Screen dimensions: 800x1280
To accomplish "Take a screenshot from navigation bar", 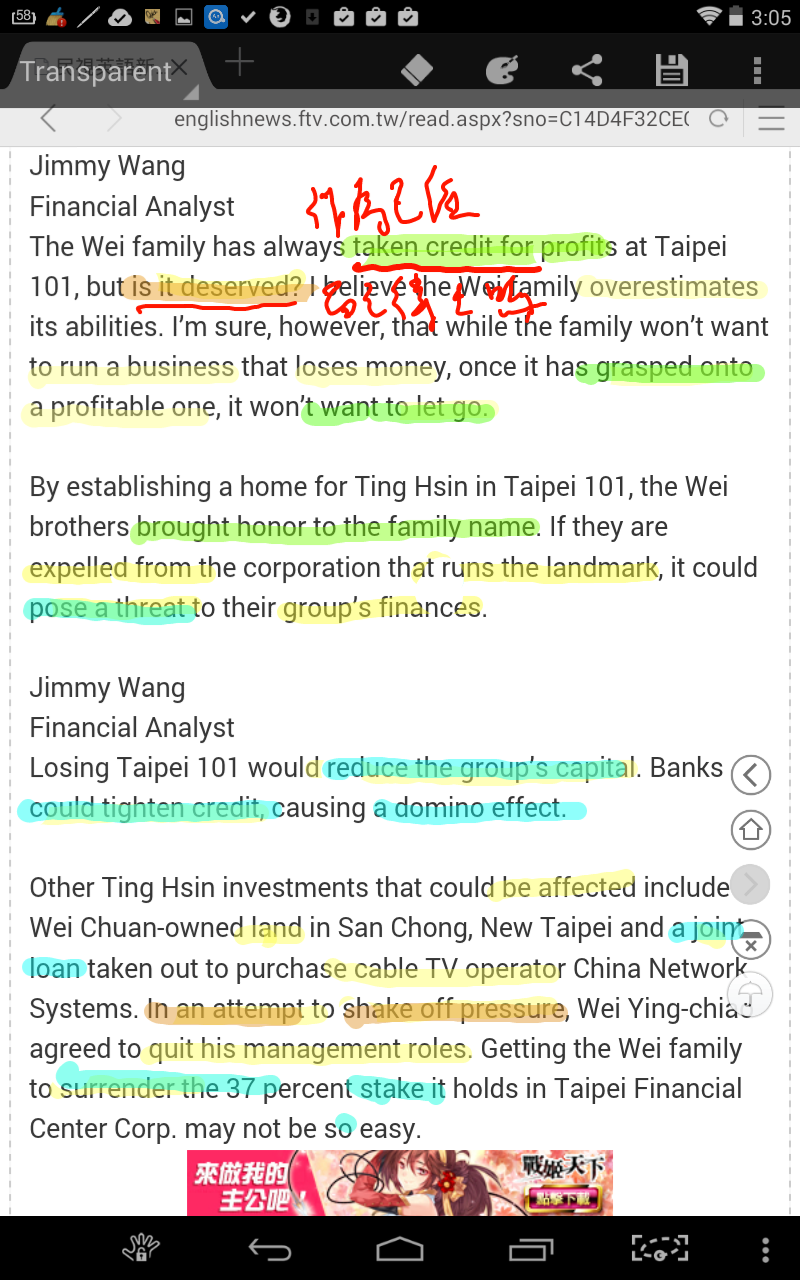I will [x=660, y=1248].
